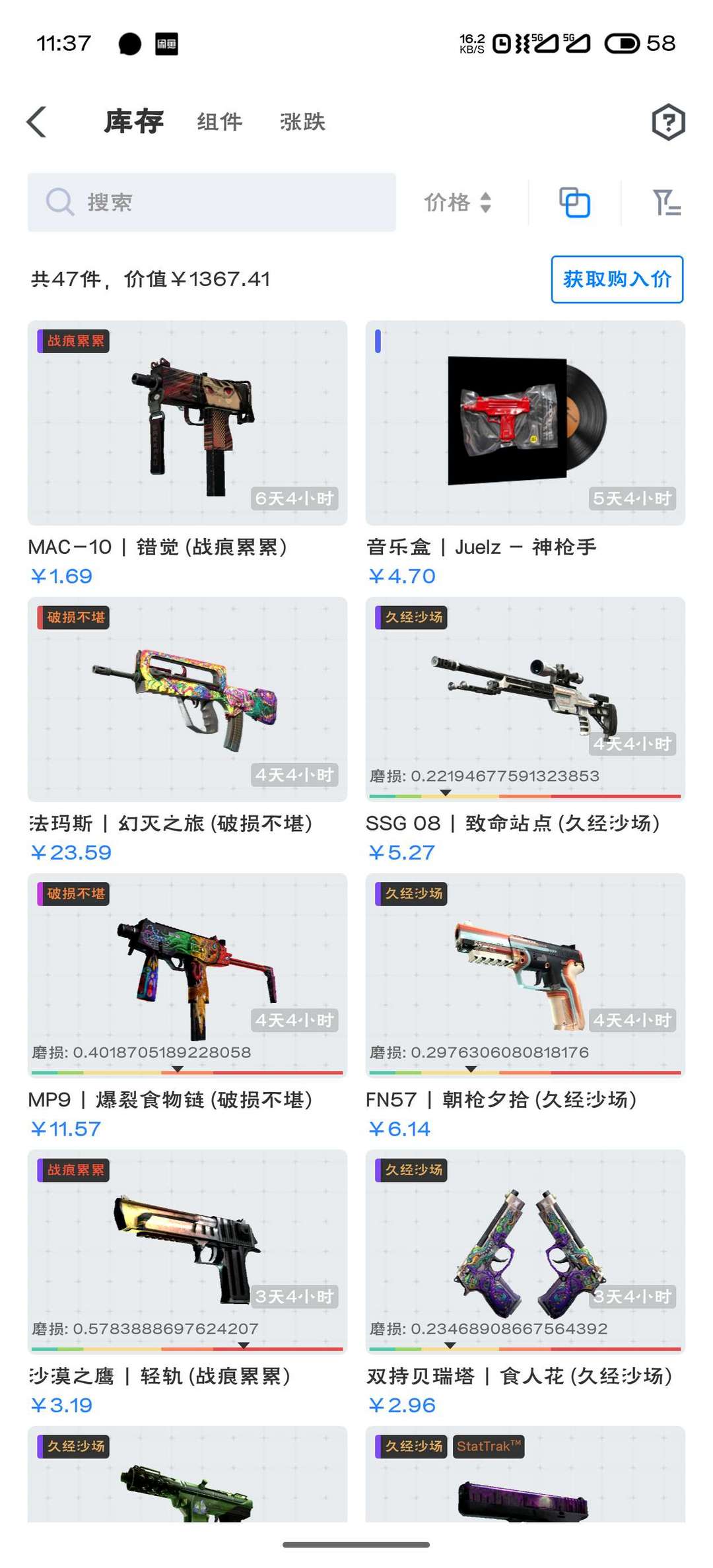Open the StatTrak 久经沙场 item
The image size is (713, 1568).
coord(525,1478)
